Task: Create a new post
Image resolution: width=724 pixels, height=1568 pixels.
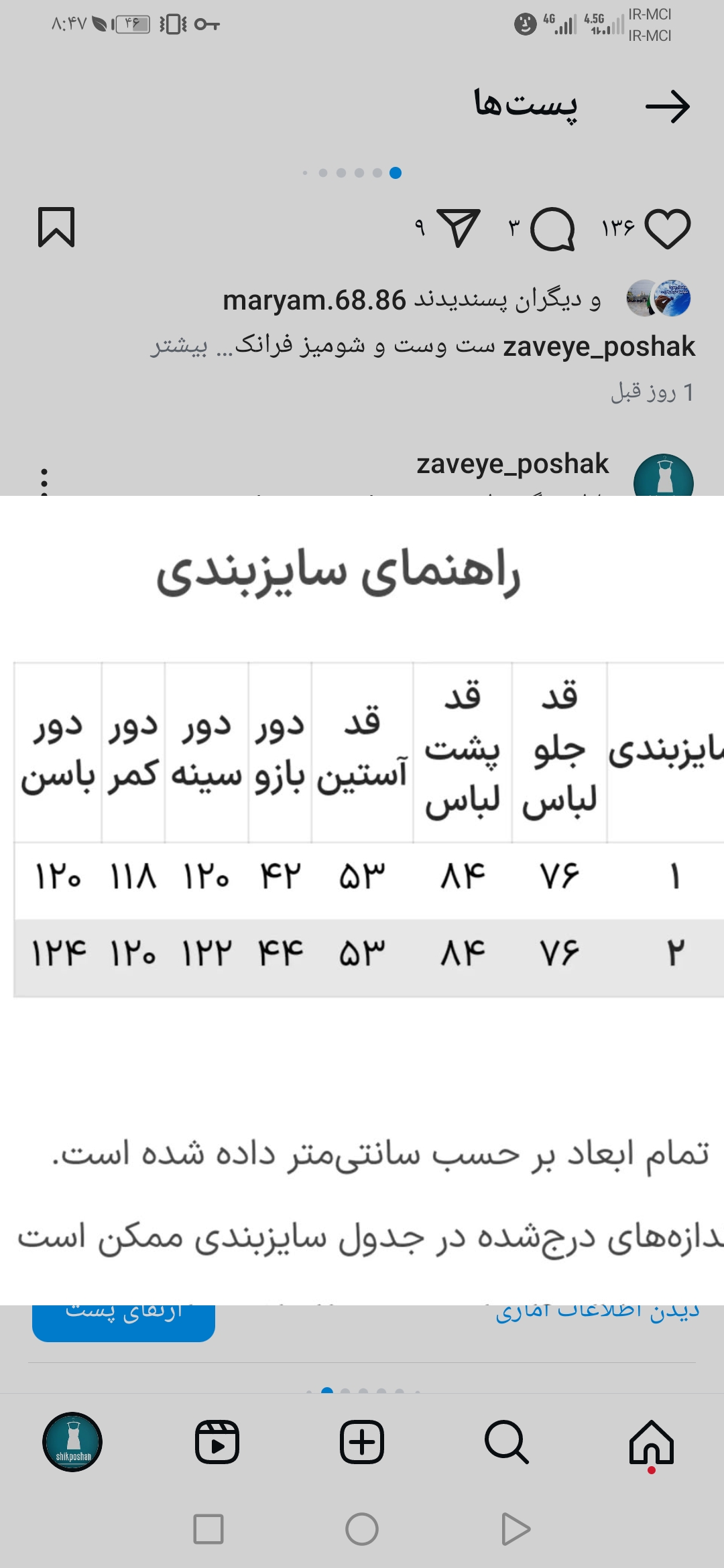Action: pos(362,1442)
